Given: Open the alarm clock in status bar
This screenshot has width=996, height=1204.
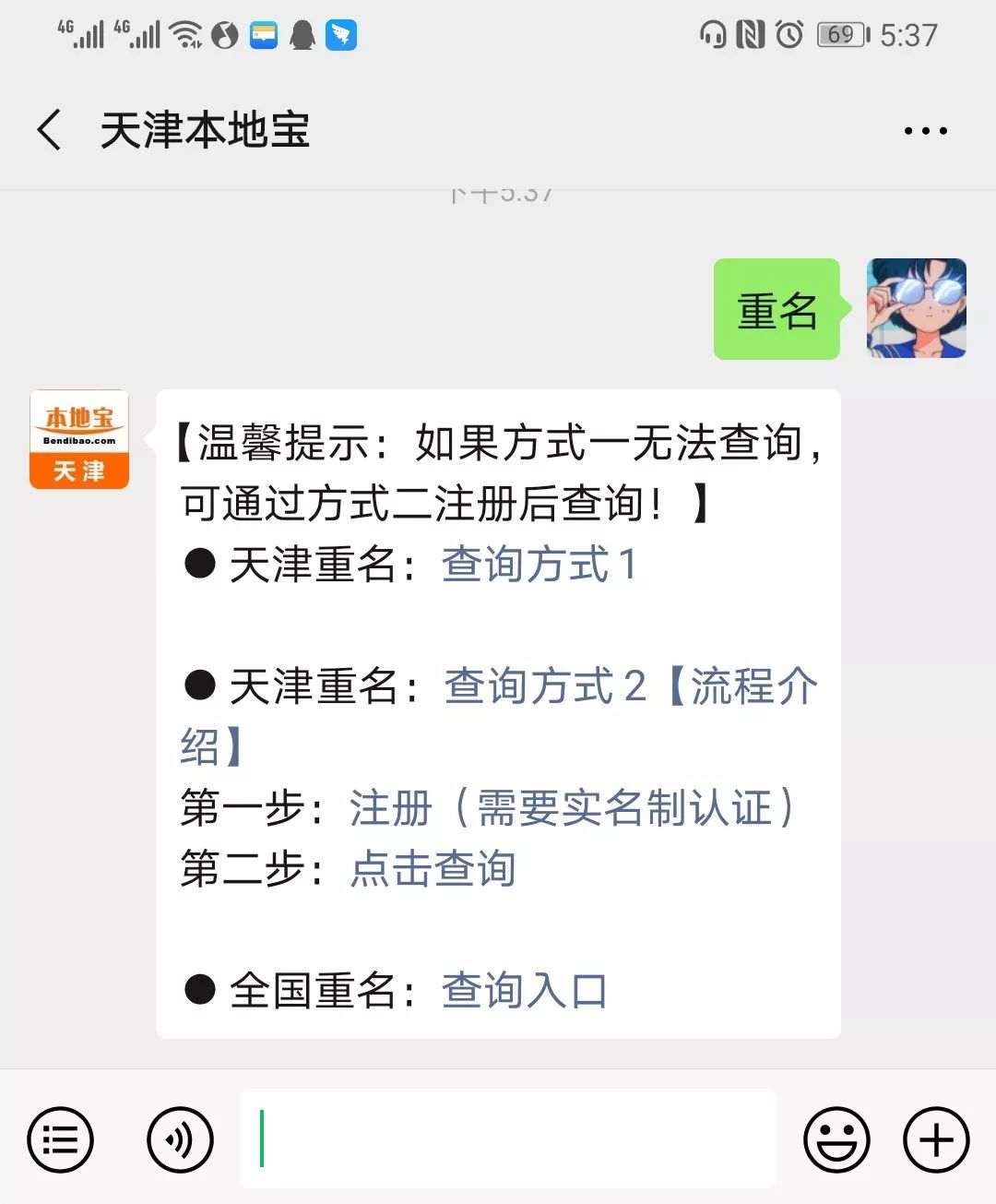Looking at the screenshot, I should [x=788, y=34].
